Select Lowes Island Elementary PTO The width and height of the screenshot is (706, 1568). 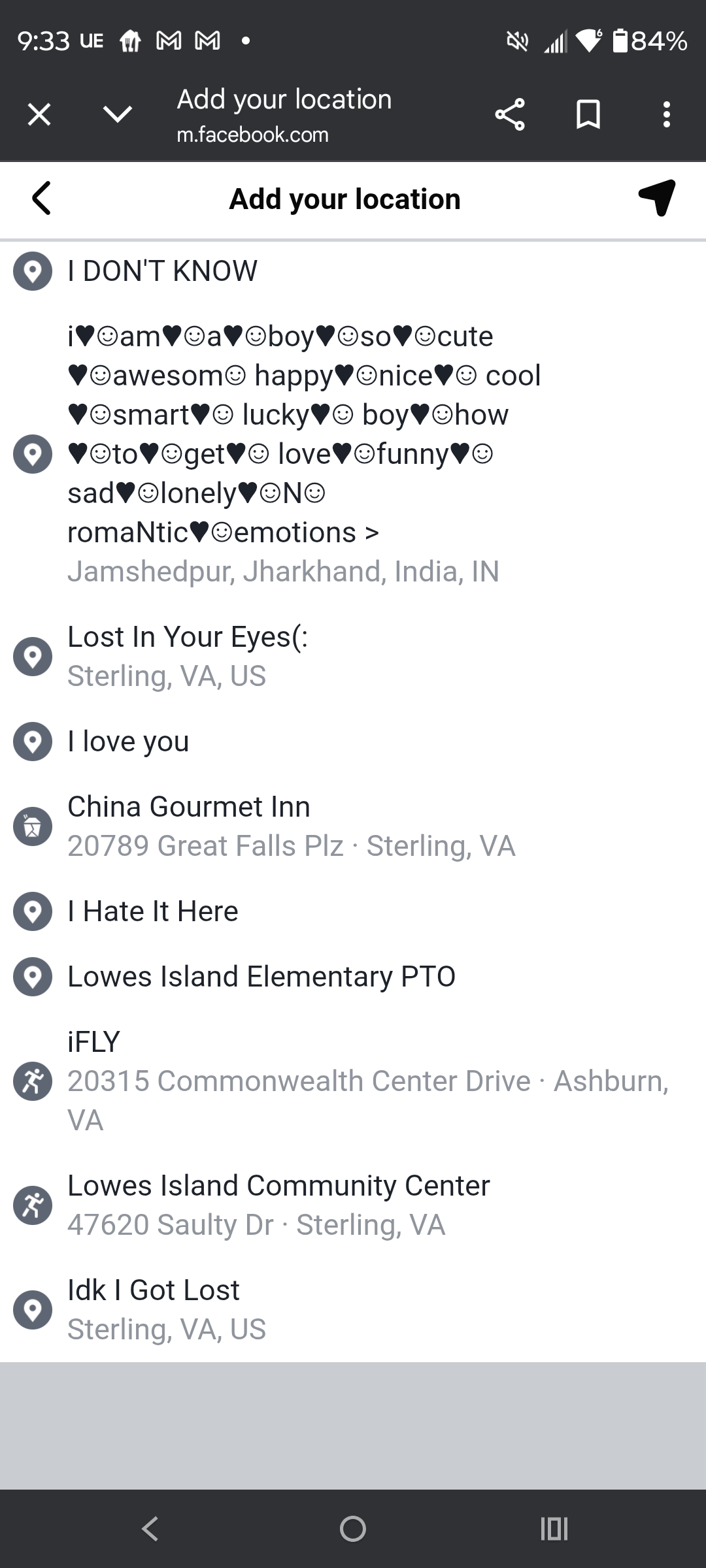pyautogui.click(x=261, y=977)
